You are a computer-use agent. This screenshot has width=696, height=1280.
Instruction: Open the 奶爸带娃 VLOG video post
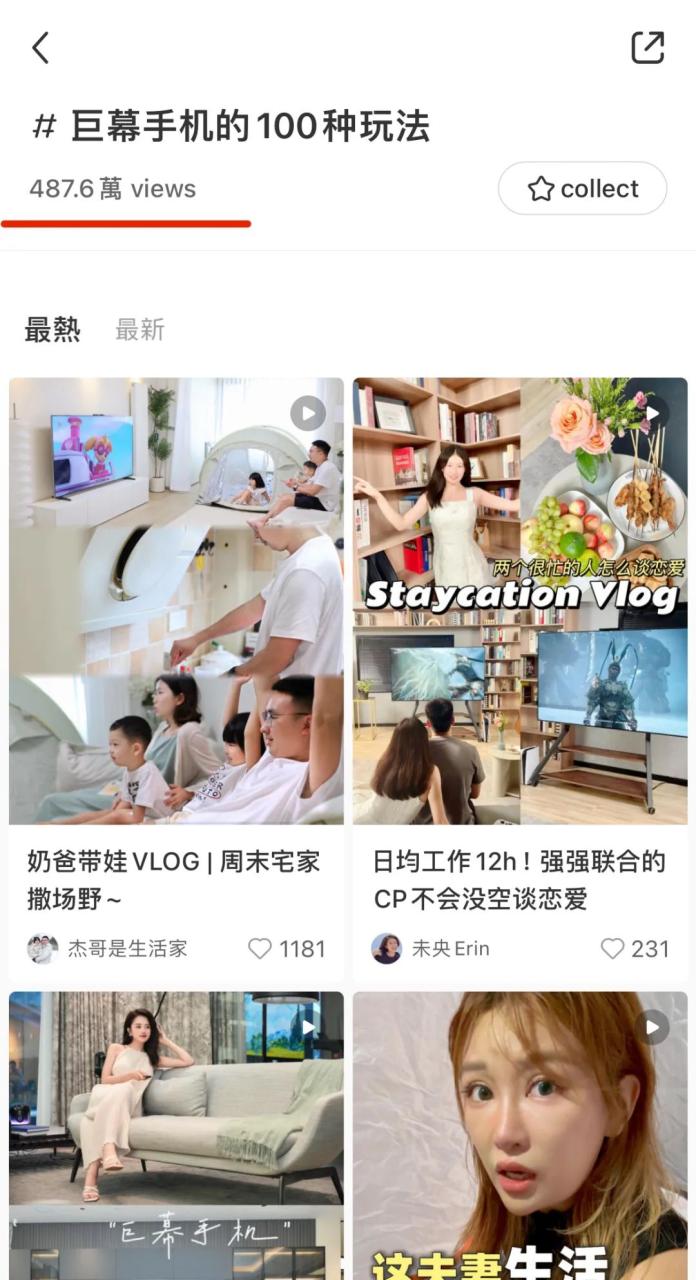point(176,600)
